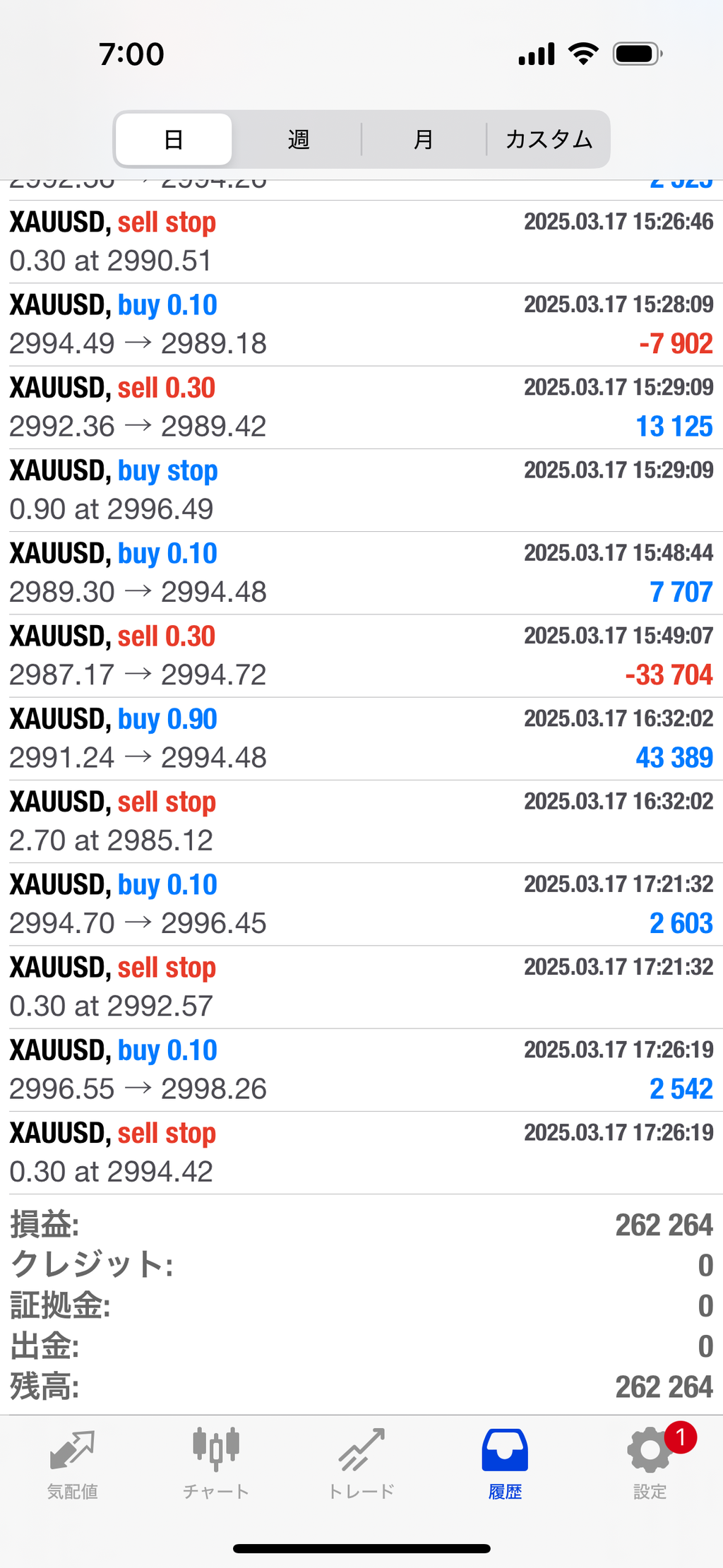The width and height of the screenshot is (723, 1568).
Task: View the buy 0.10 trade with 2 542 profit
Action: pos(361,1070)
